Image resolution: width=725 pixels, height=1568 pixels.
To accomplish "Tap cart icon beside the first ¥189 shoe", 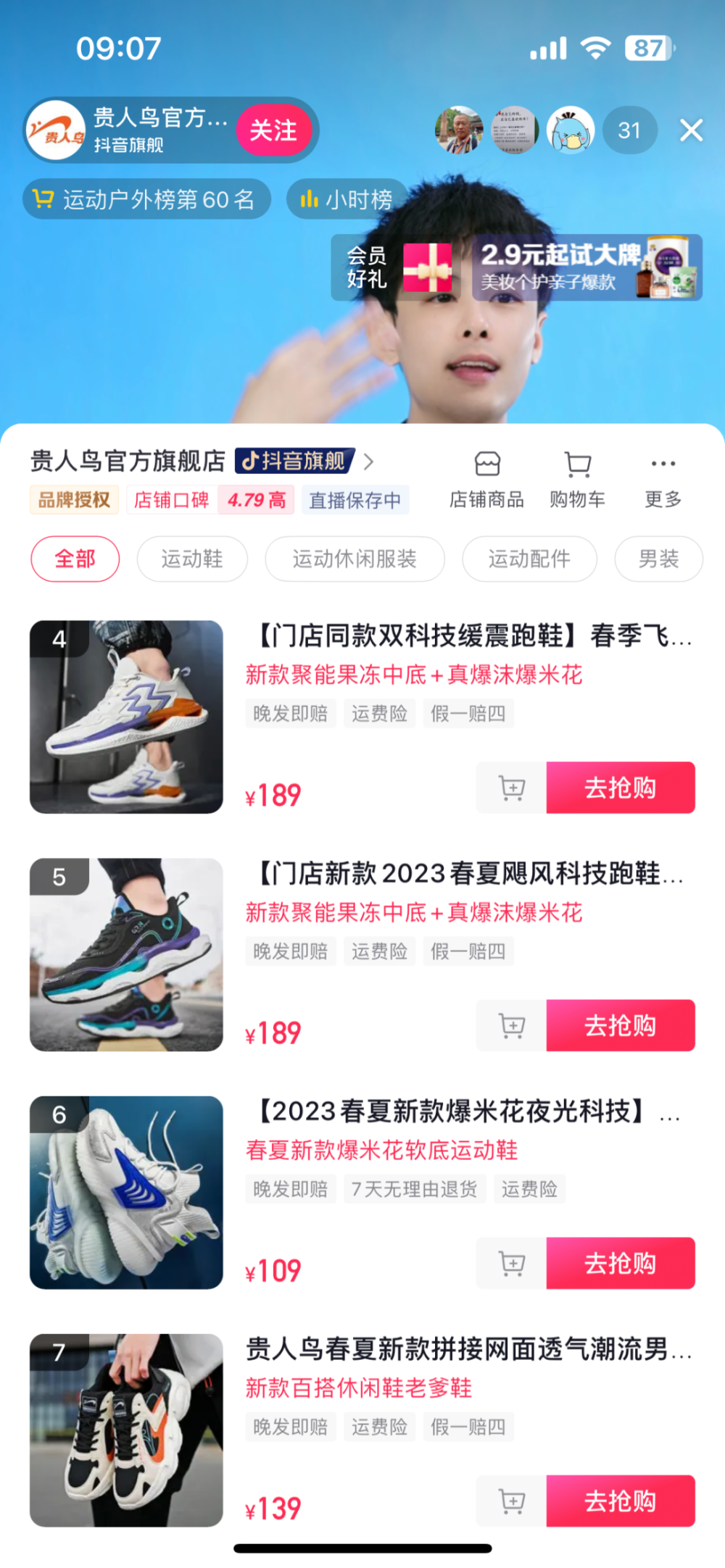I will pos(510,788).
